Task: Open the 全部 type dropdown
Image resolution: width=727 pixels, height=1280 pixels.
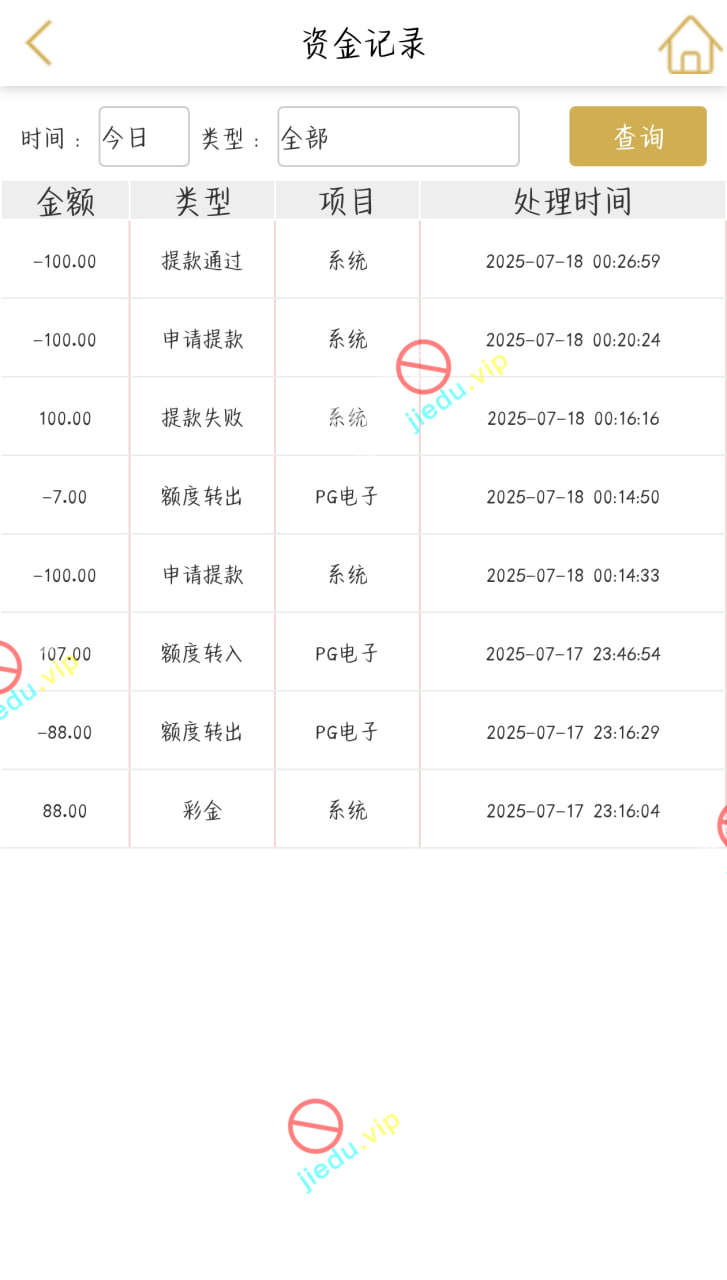Action: (398, 137)
